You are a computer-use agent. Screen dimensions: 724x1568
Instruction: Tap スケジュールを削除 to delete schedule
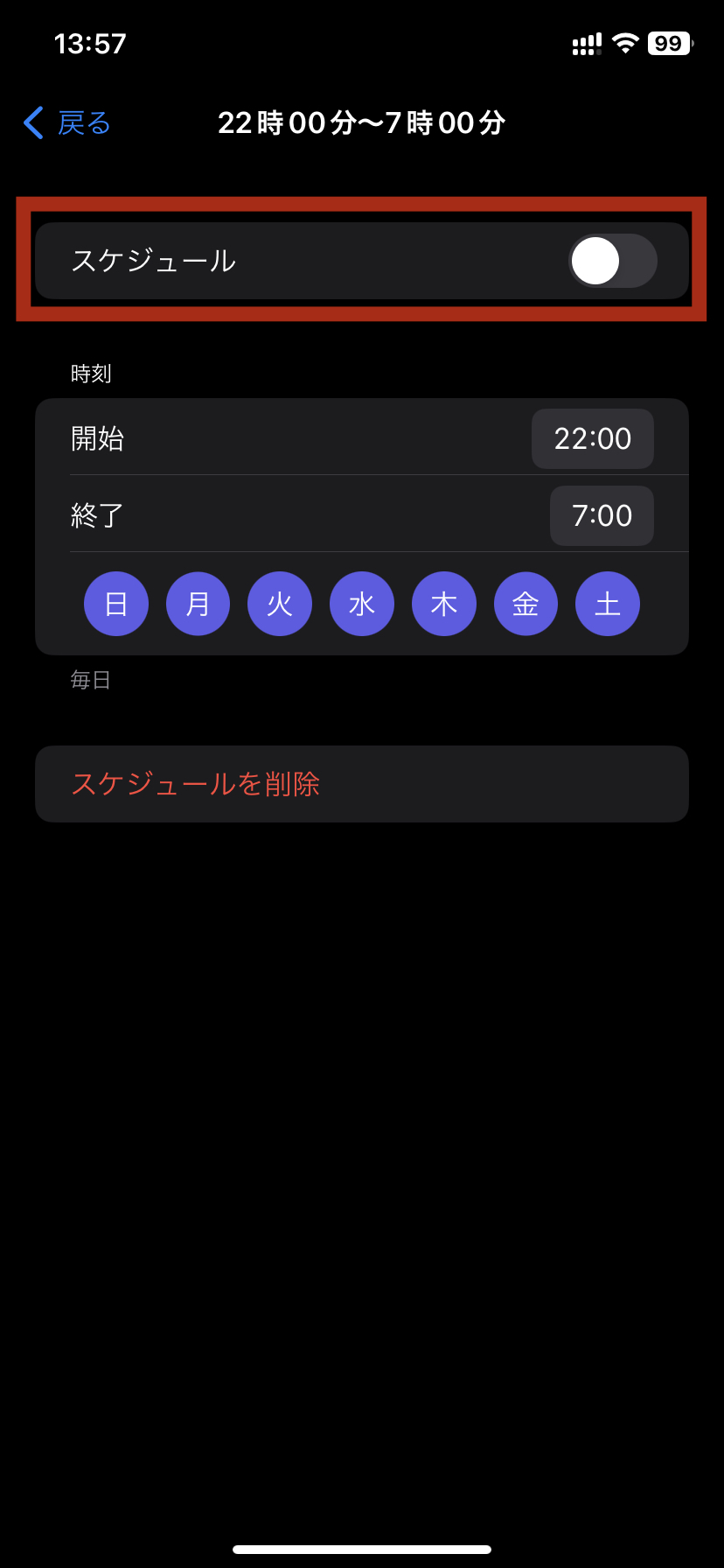click(196, 784)
